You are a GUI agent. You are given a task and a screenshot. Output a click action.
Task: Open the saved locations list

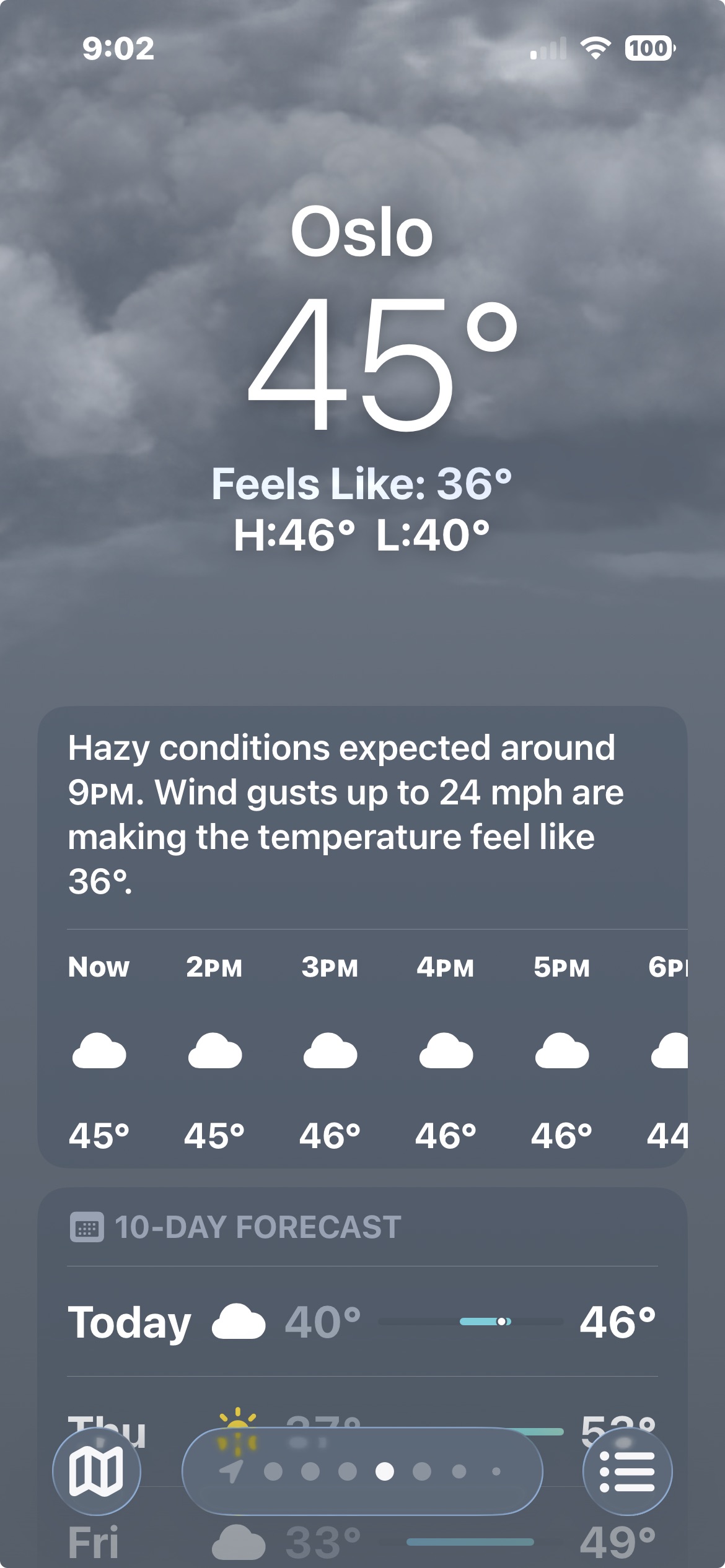point(627,1471)
